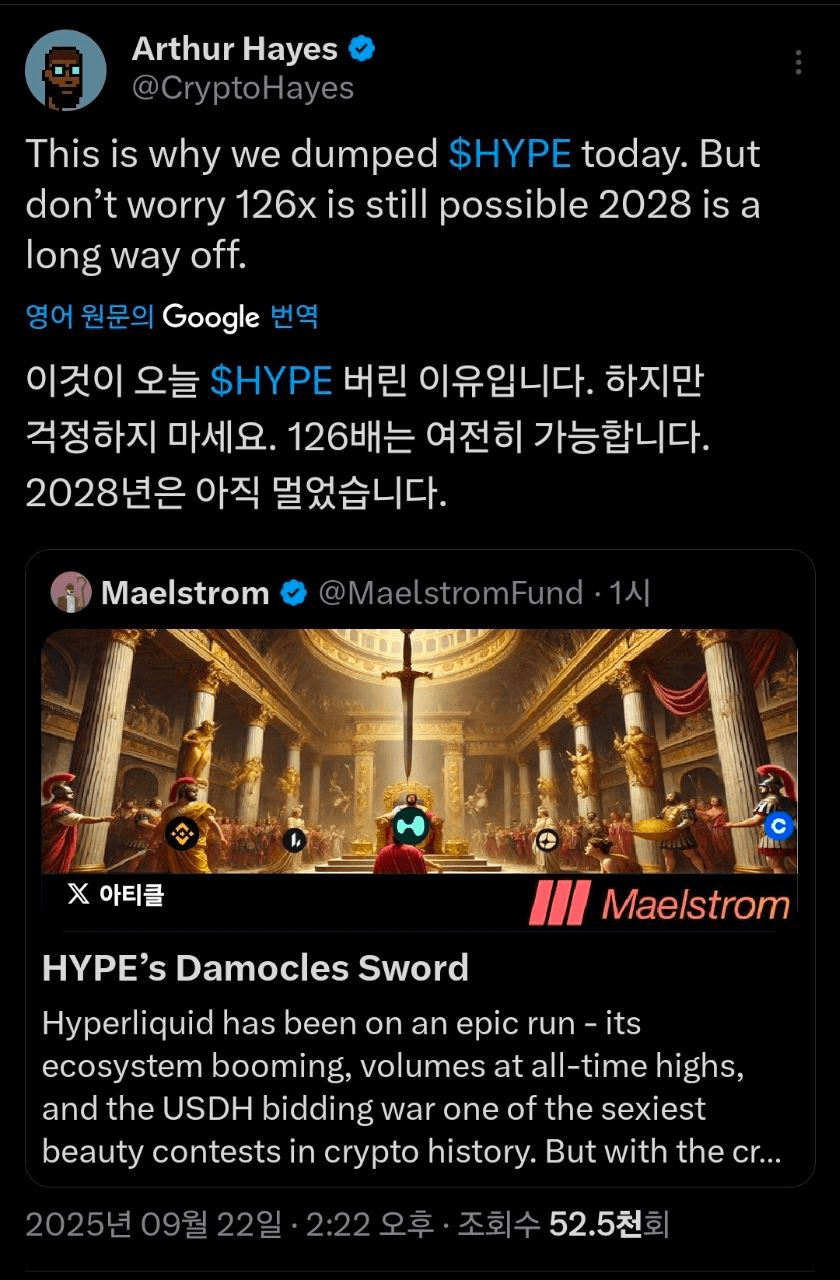The image size is (840, 1280).
Task: Open the tweet's overflow menu
Action: 798,63
